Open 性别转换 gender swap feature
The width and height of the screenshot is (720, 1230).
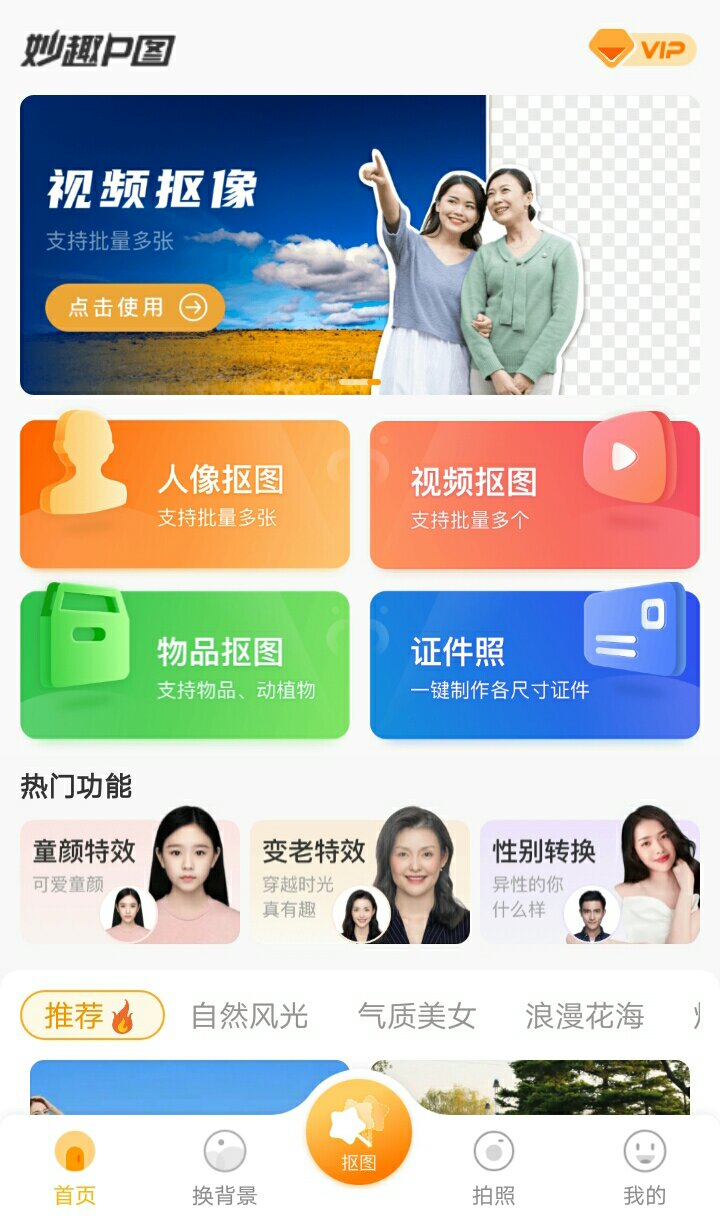click(x=589, y=882)
